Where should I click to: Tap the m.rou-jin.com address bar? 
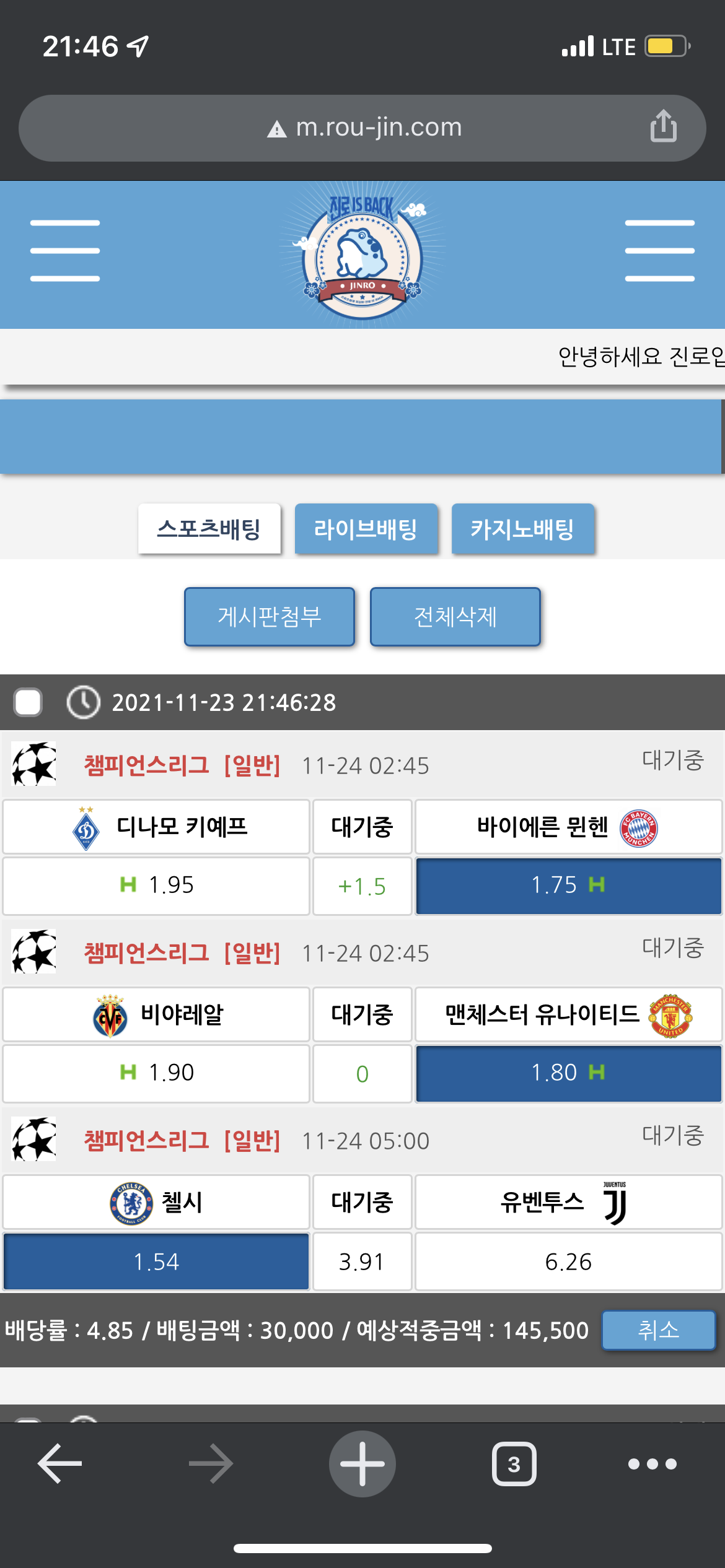pyautogui.click(x=366, y=128)
